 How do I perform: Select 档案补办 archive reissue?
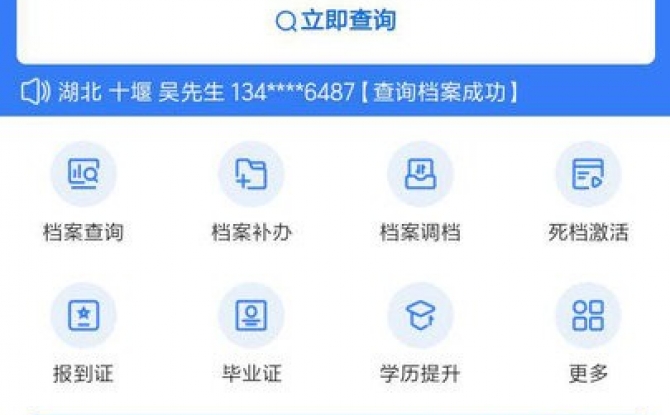[x=251, y=176]
